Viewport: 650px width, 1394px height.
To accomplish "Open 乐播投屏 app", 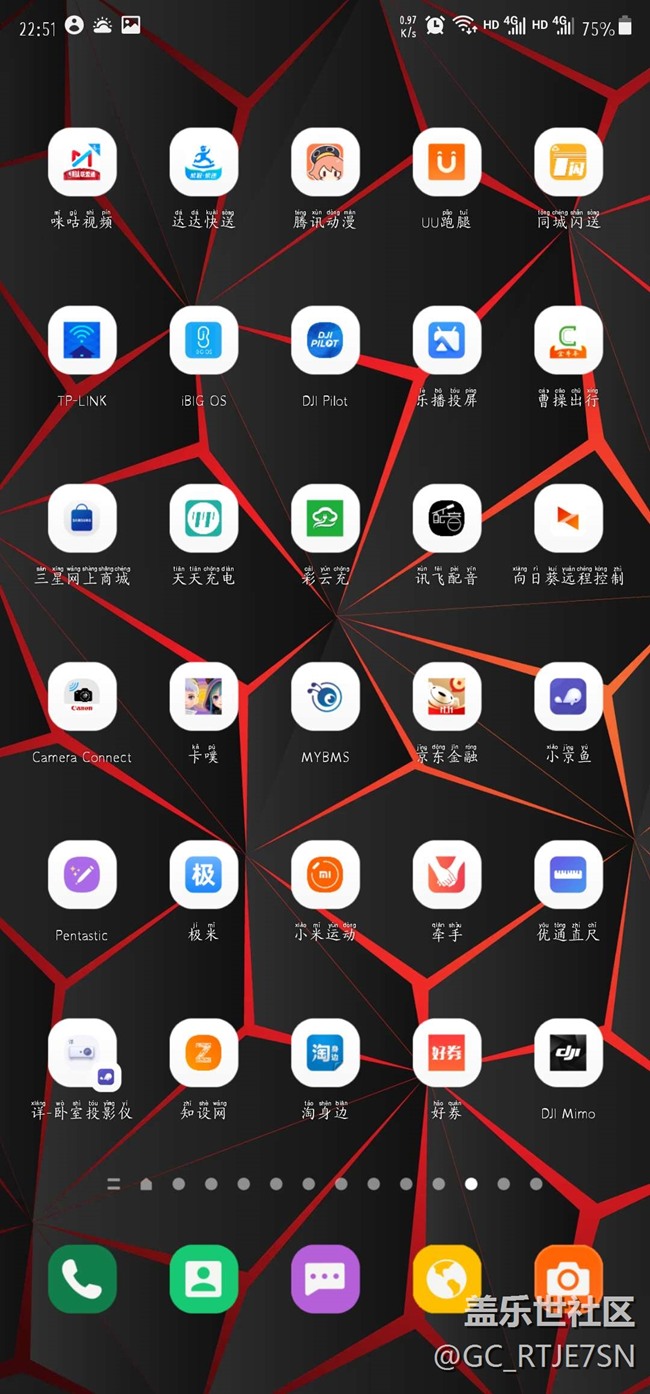I will [x=447, y=341].
